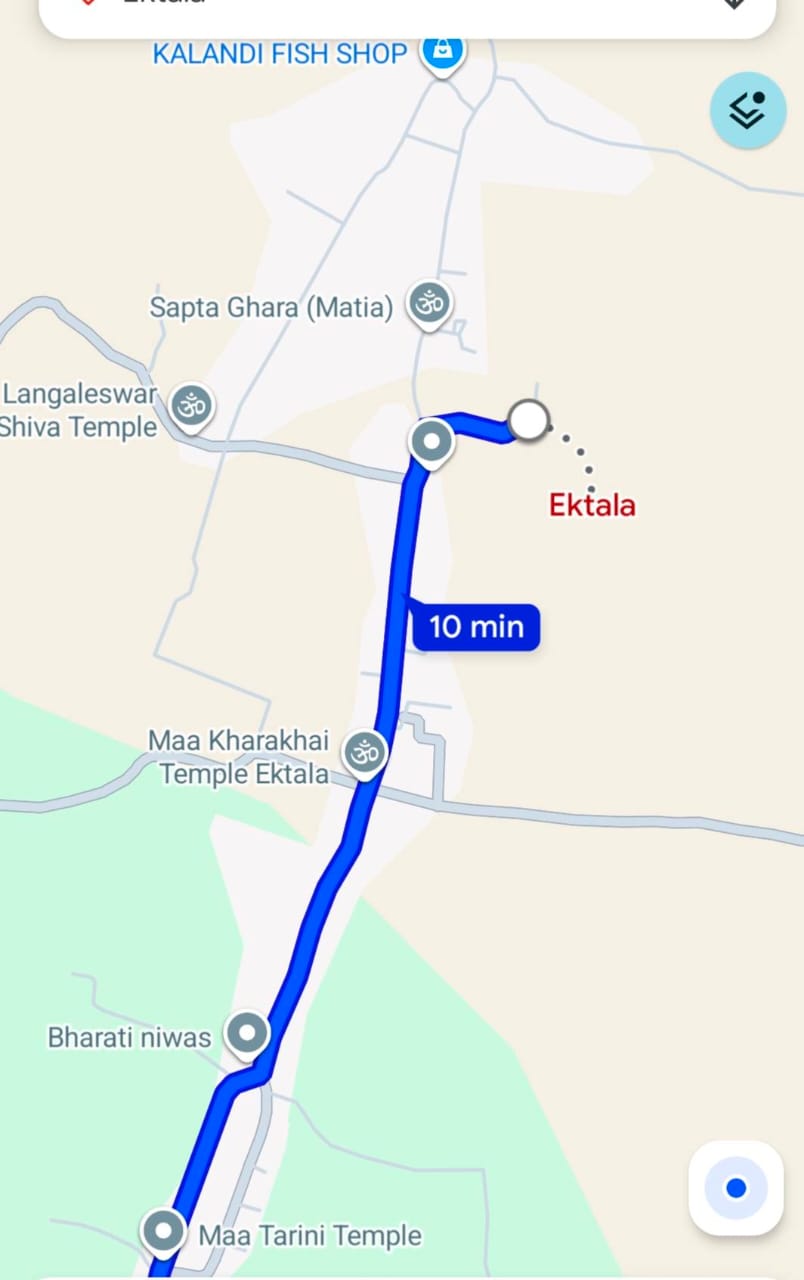This screenshot has width=804, height=1280.
Task: Tap the Langaleswar Shiva Temple marker
Action: [x=191, y=405]
